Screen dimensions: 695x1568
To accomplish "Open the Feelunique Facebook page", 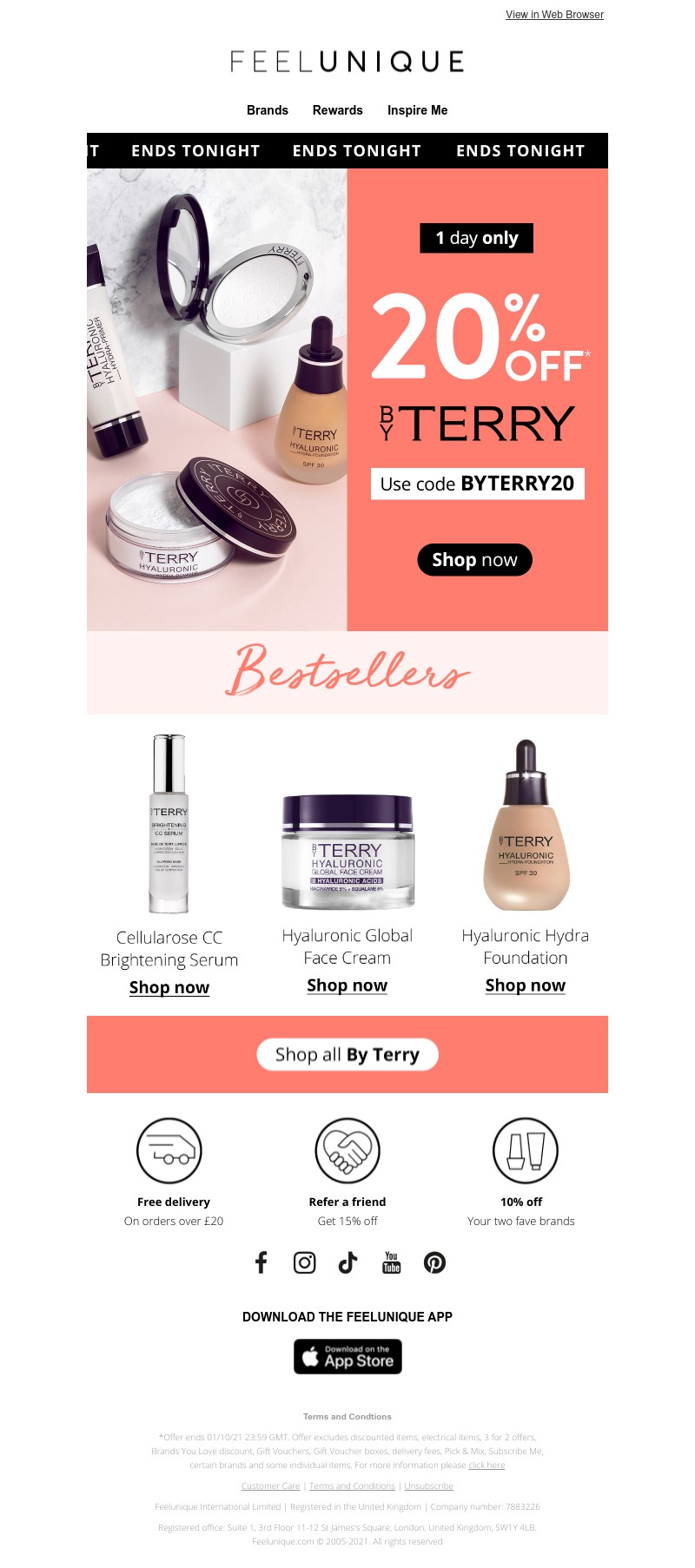I will [261, 1262].
